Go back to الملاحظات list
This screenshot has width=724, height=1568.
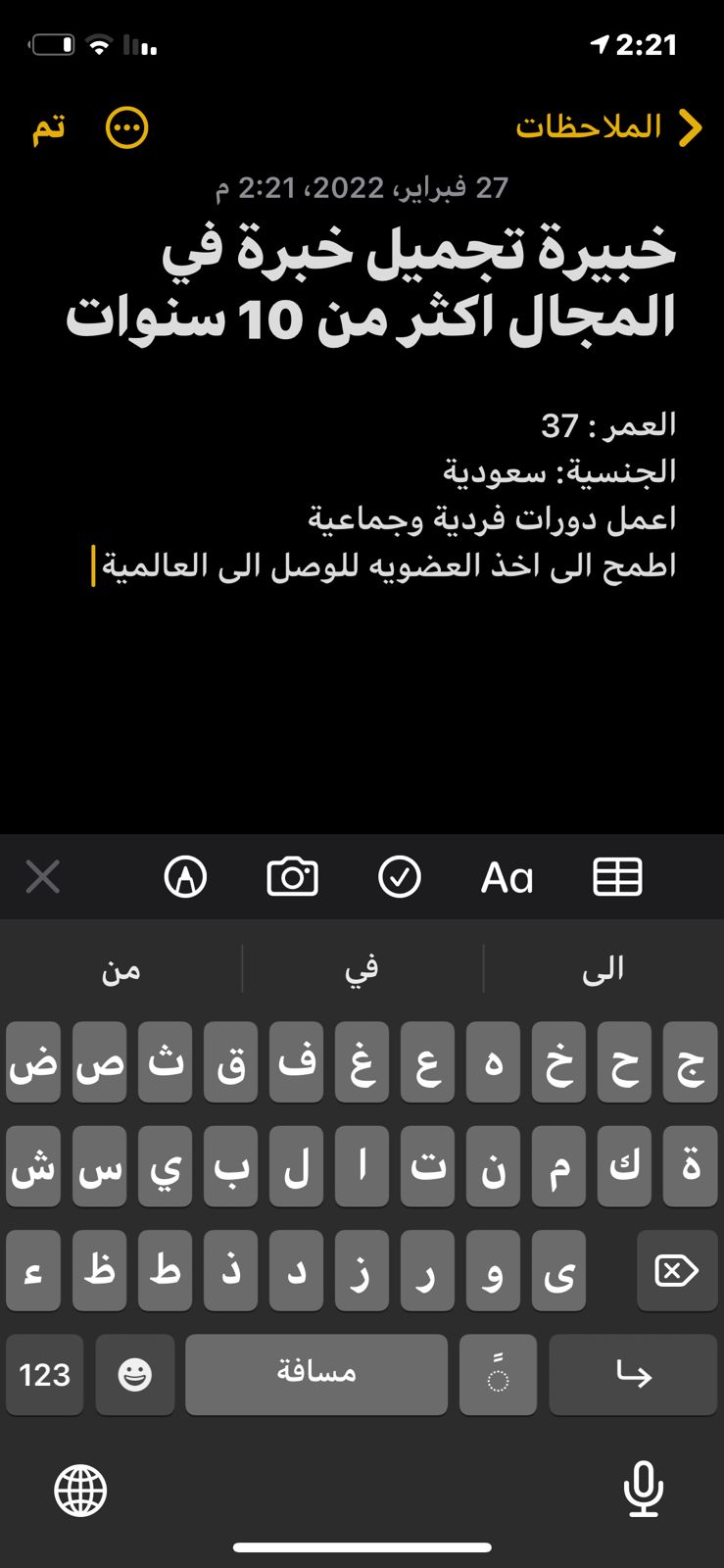click(608, 127)
